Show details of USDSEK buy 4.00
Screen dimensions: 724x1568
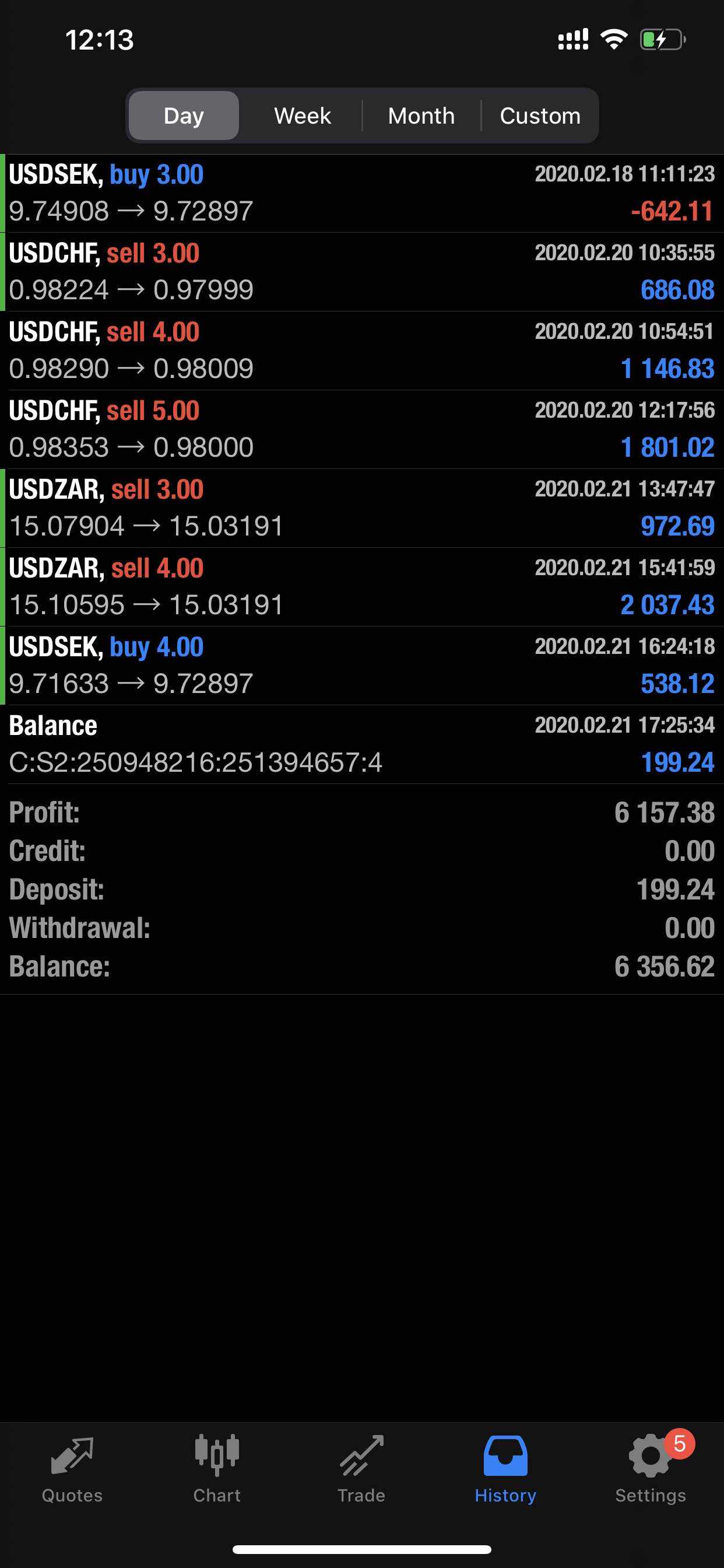tap(362, 666)
